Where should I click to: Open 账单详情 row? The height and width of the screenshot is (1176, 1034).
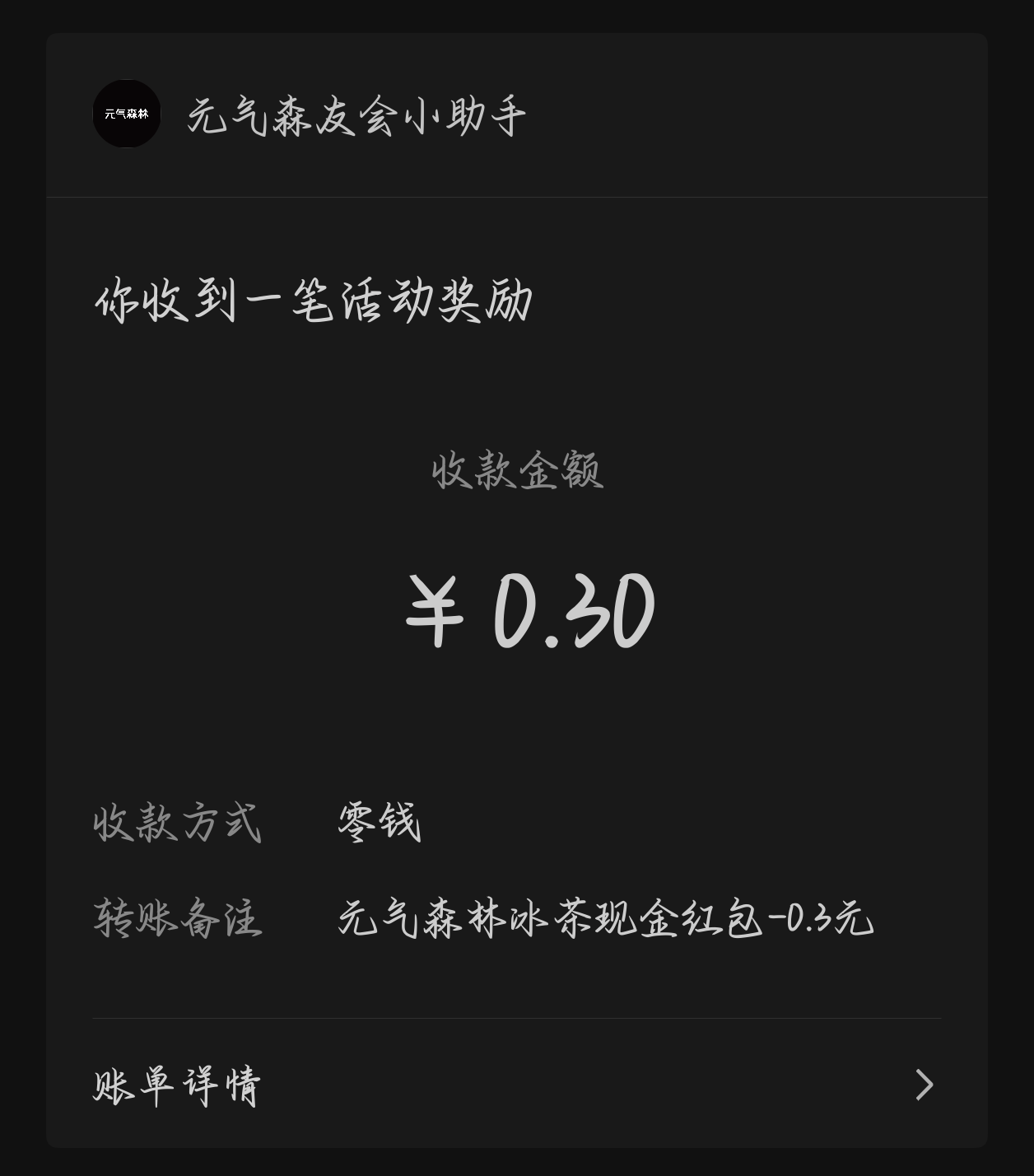(x=516, y=1085)
